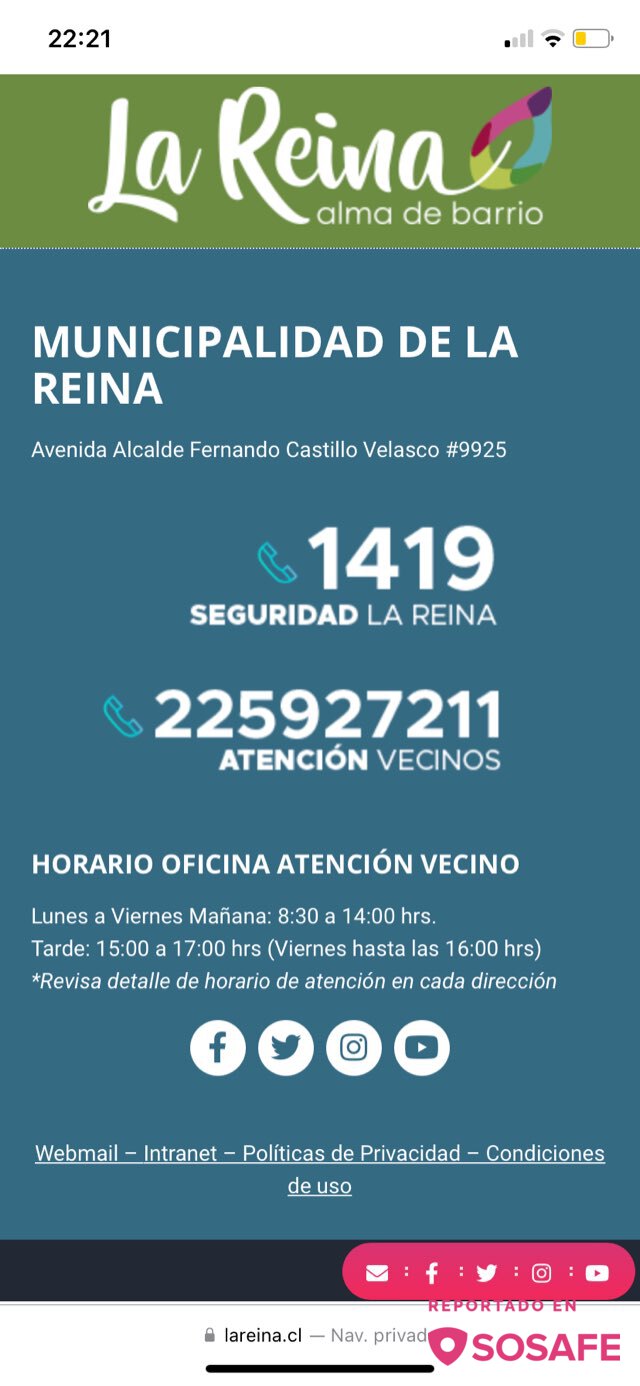Open the white Instagram circle icon
Screen dimensions: 640x1386
pos(354,1048)
